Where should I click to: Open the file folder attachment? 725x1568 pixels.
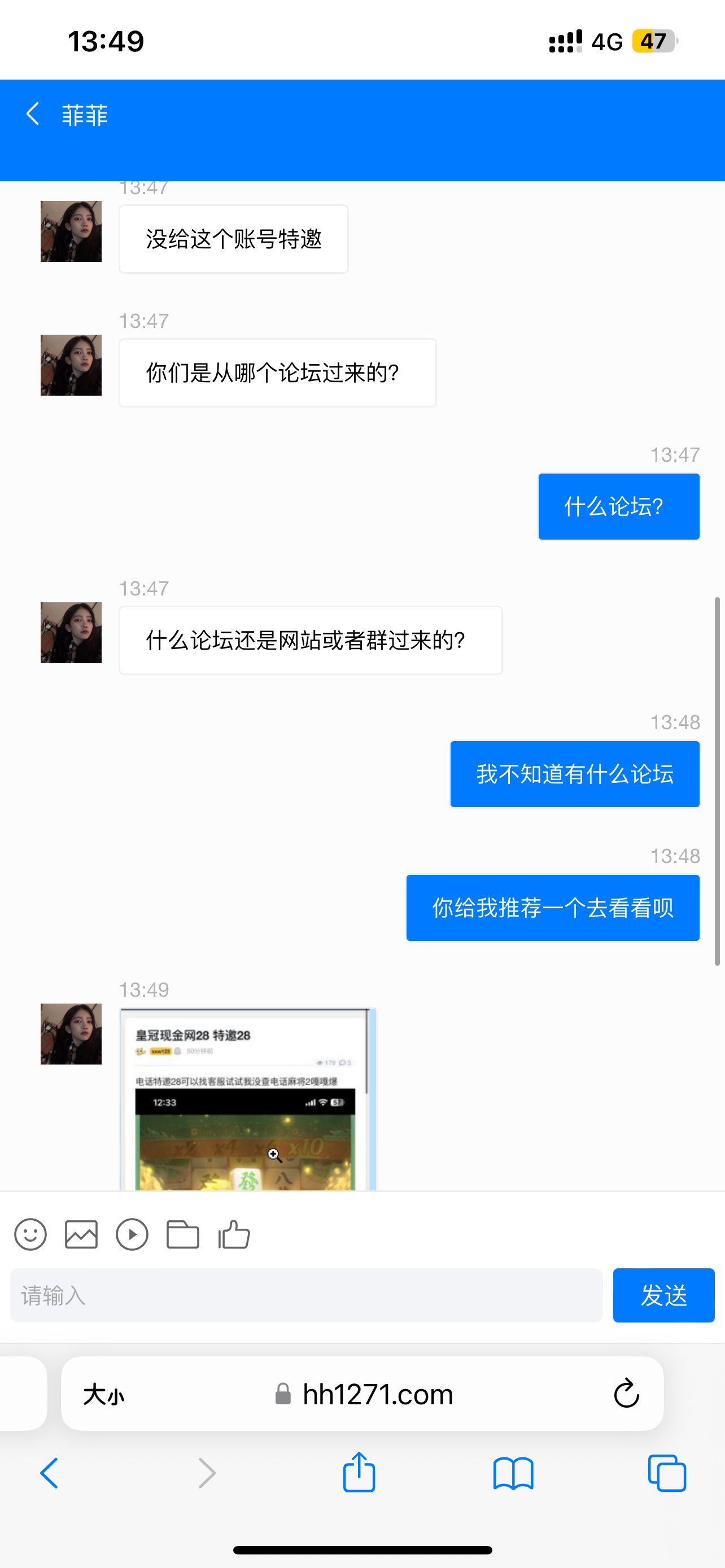point(182,1234)
